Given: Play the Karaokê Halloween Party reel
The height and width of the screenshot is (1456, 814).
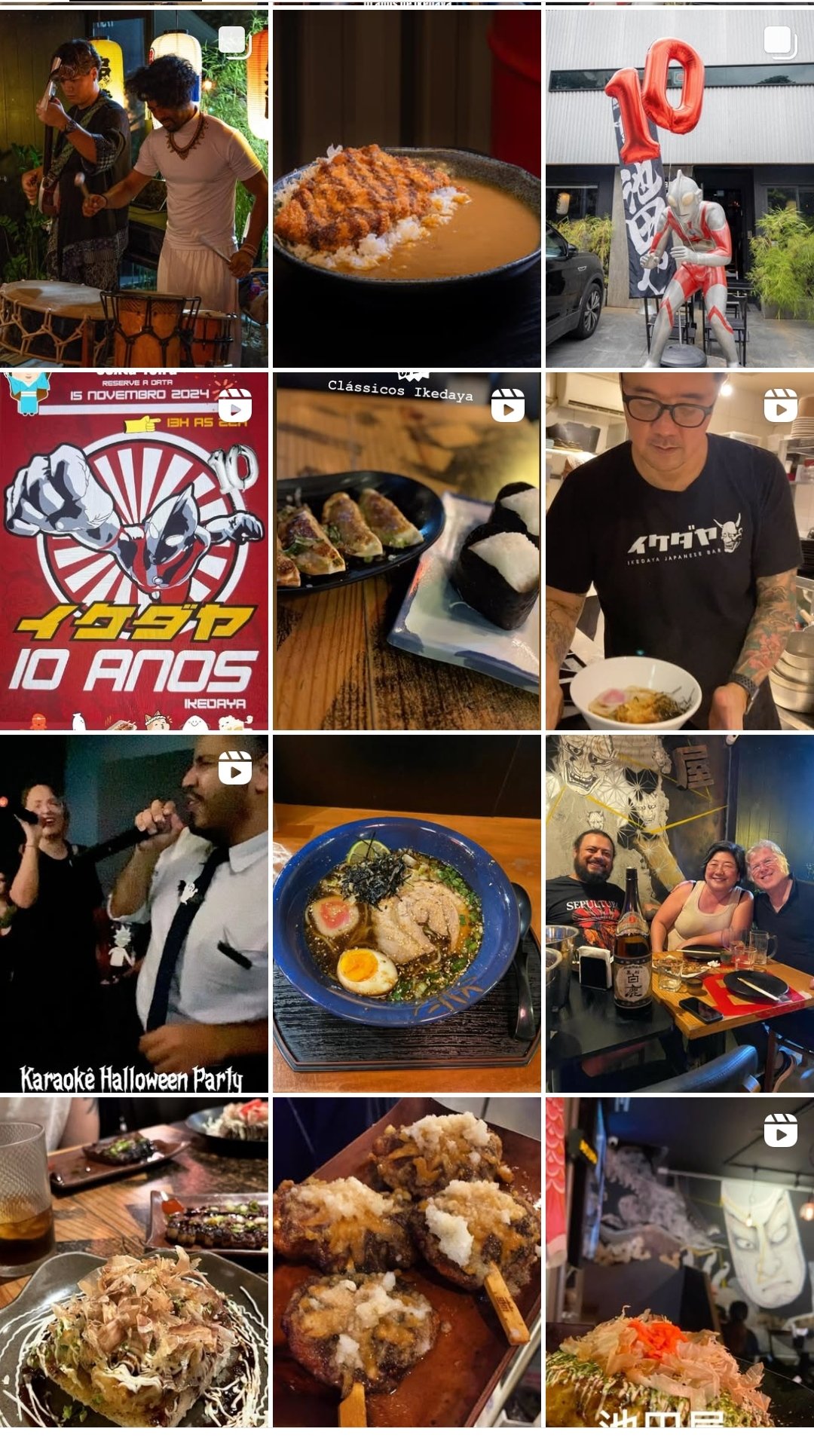Looking at the screenshot, I should coord(134,913).
